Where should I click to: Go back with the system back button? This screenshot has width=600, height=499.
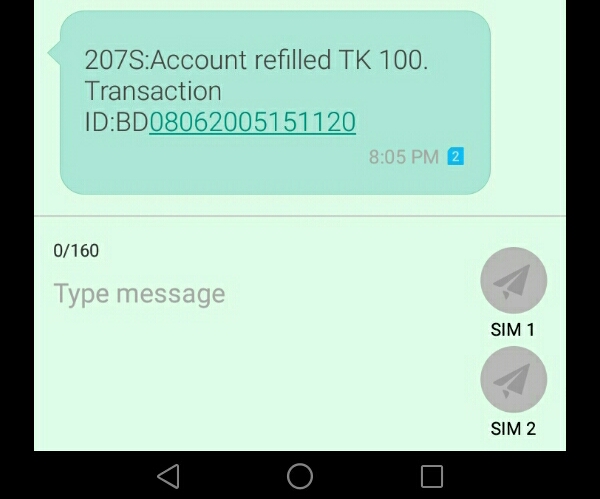click(168, 476)
